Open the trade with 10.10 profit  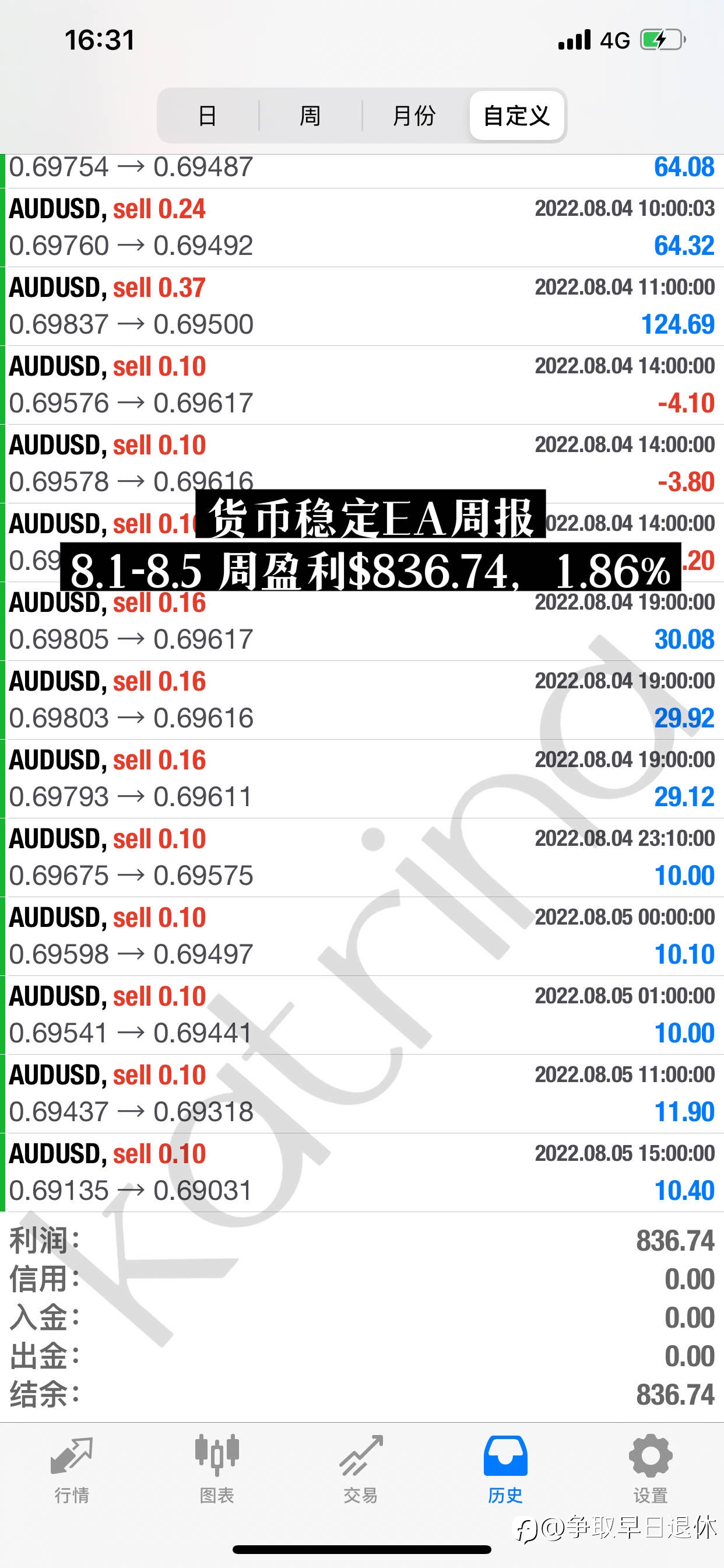point(362,936)
